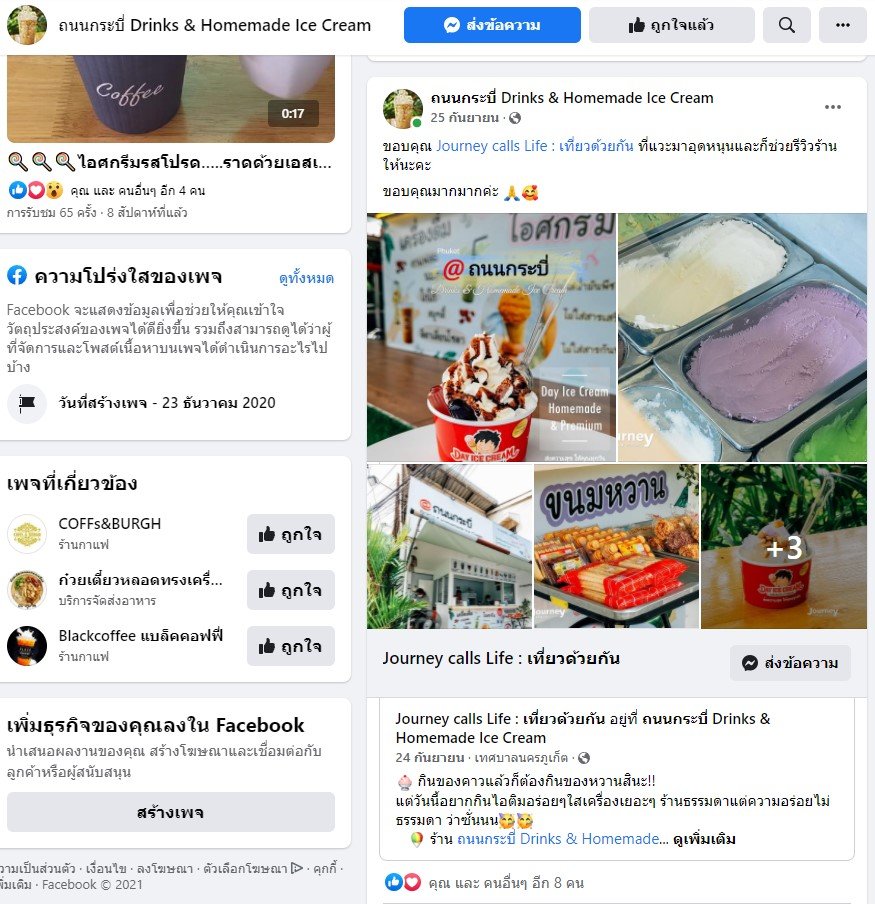Open the page search icon
Image resolution: width=875 pixels, height=904 pixels.
787,25
